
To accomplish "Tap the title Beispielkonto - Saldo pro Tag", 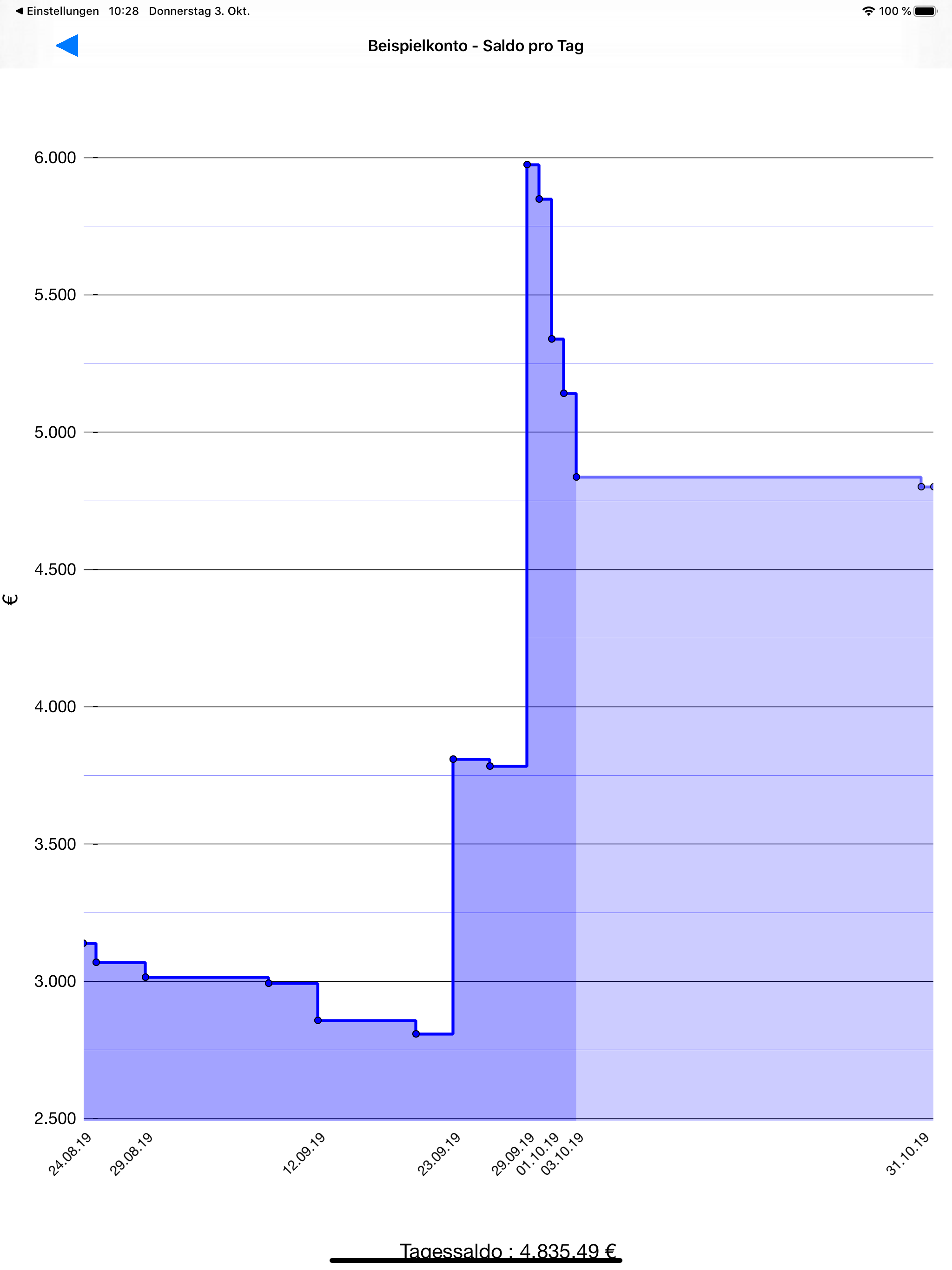I will pos(476,46).
